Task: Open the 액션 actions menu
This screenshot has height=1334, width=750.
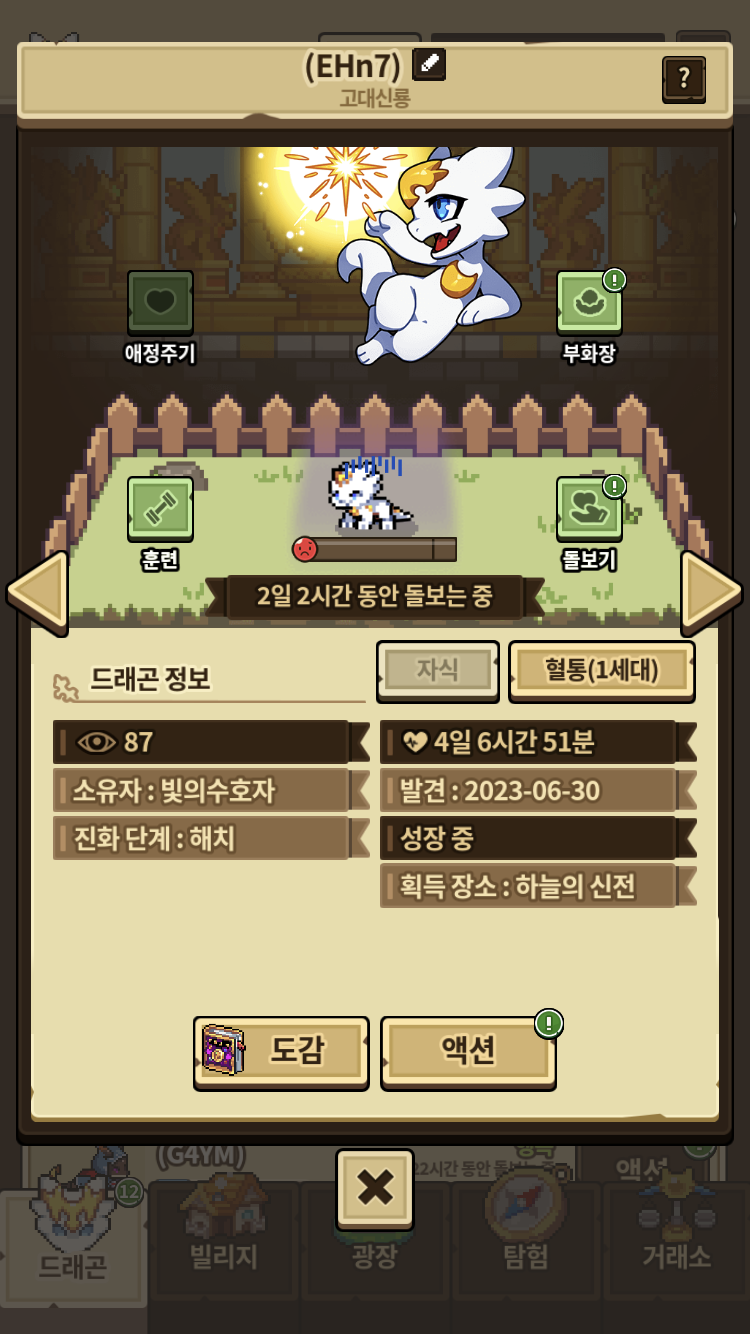Action: point(468,1052)
